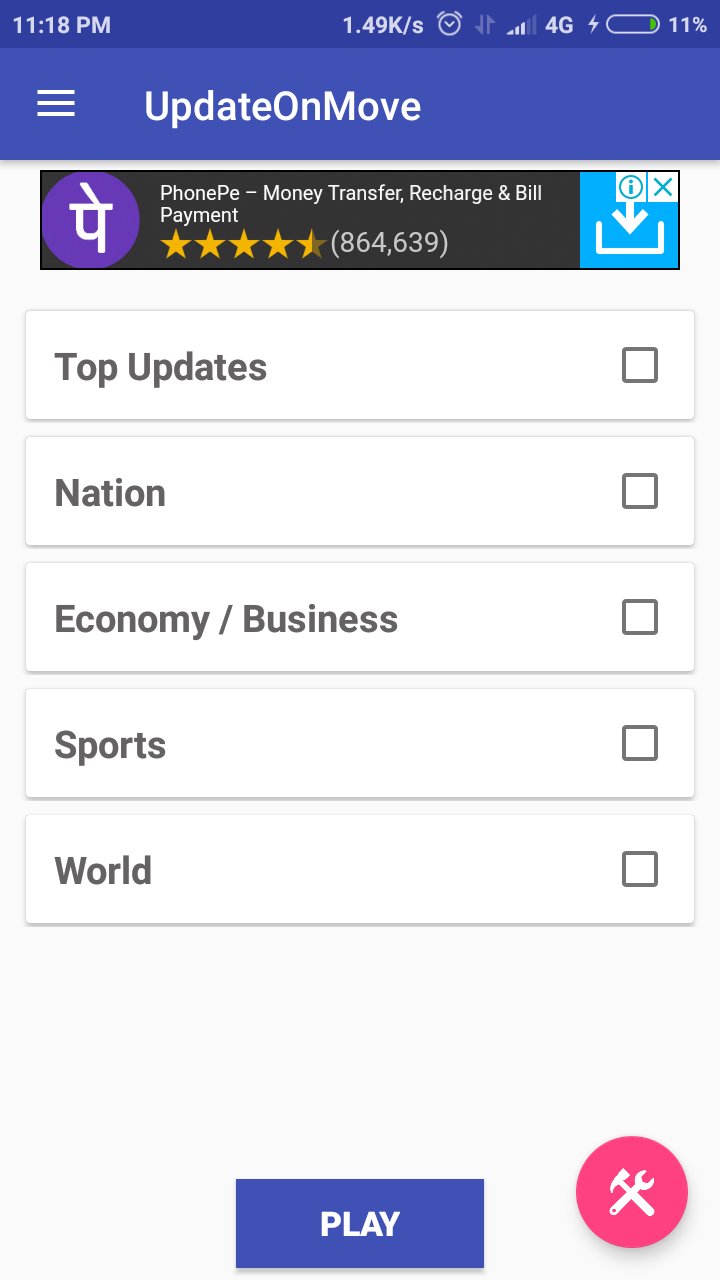Enable the Top Updates checkbox
720x1280 pixels.
point(640,365)
